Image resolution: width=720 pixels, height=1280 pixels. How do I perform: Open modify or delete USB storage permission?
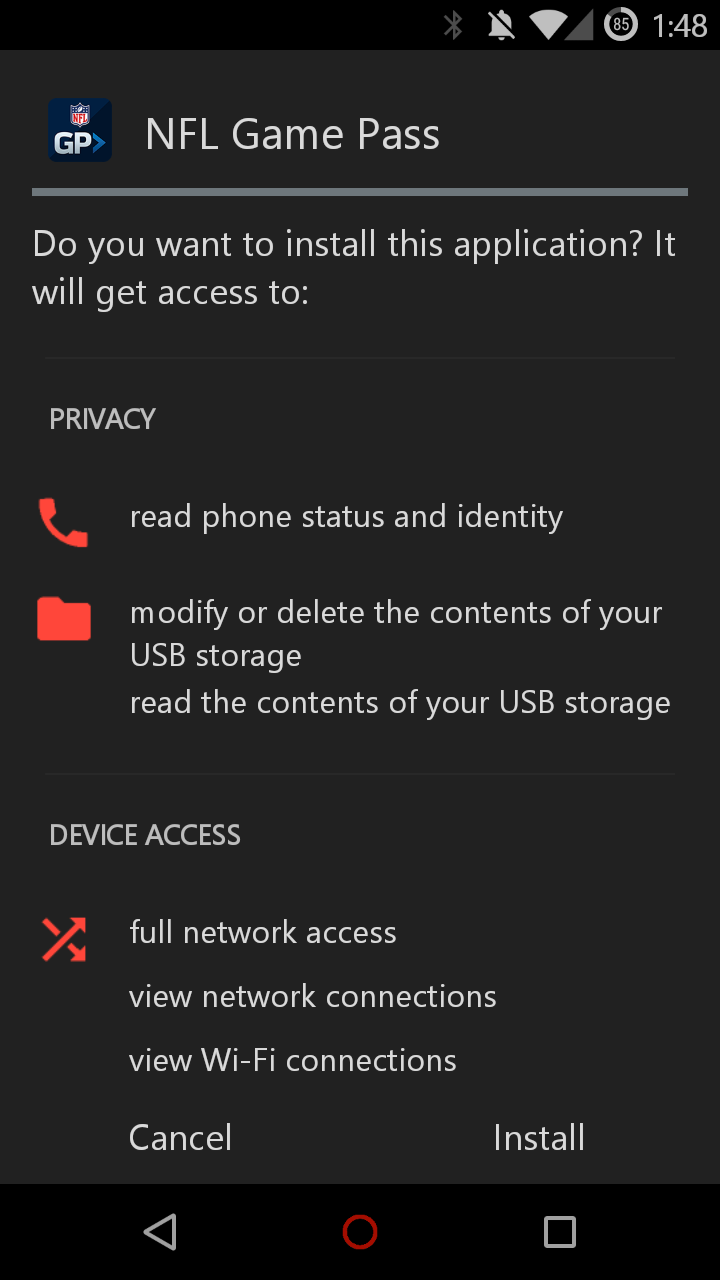coord(396,633)
